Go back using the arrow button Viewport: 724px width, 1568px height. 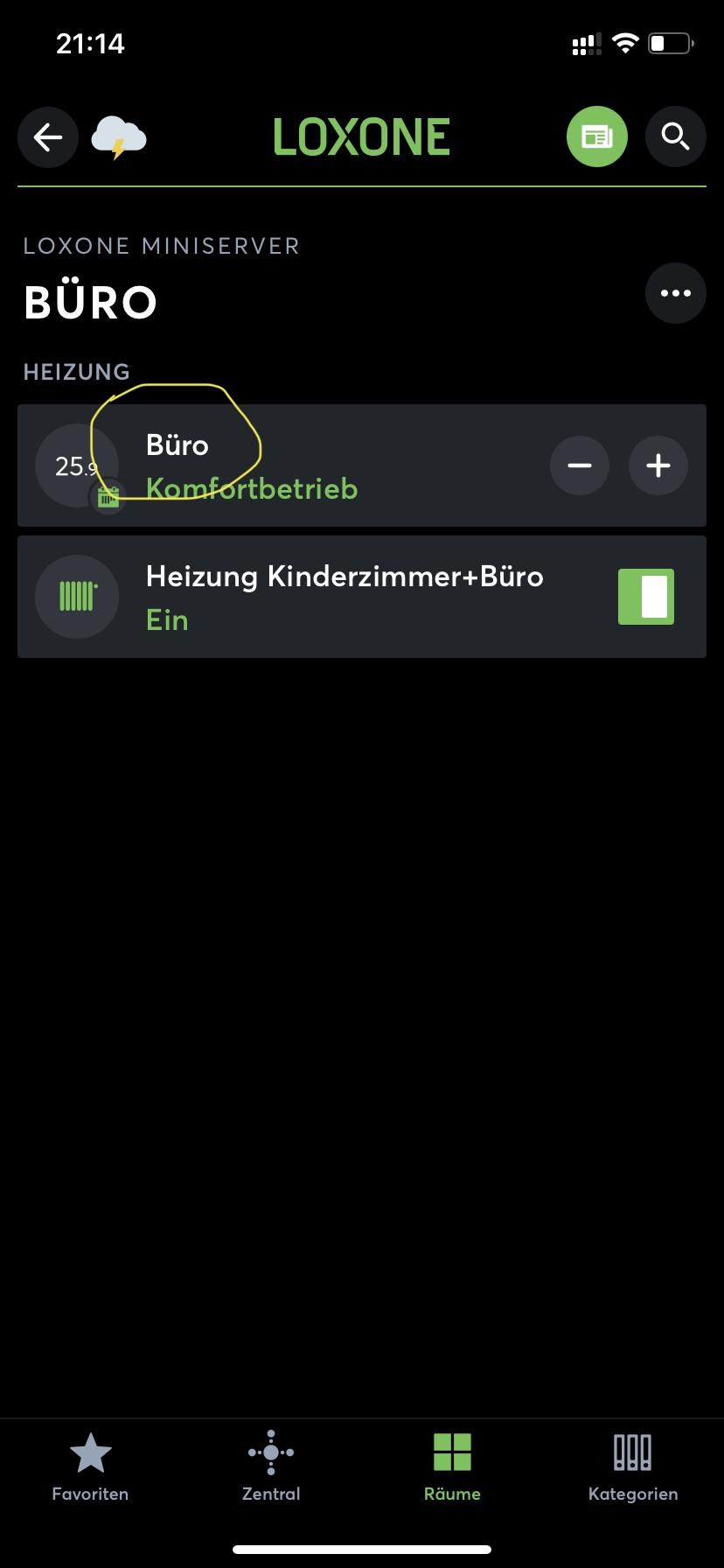(48, 136)
